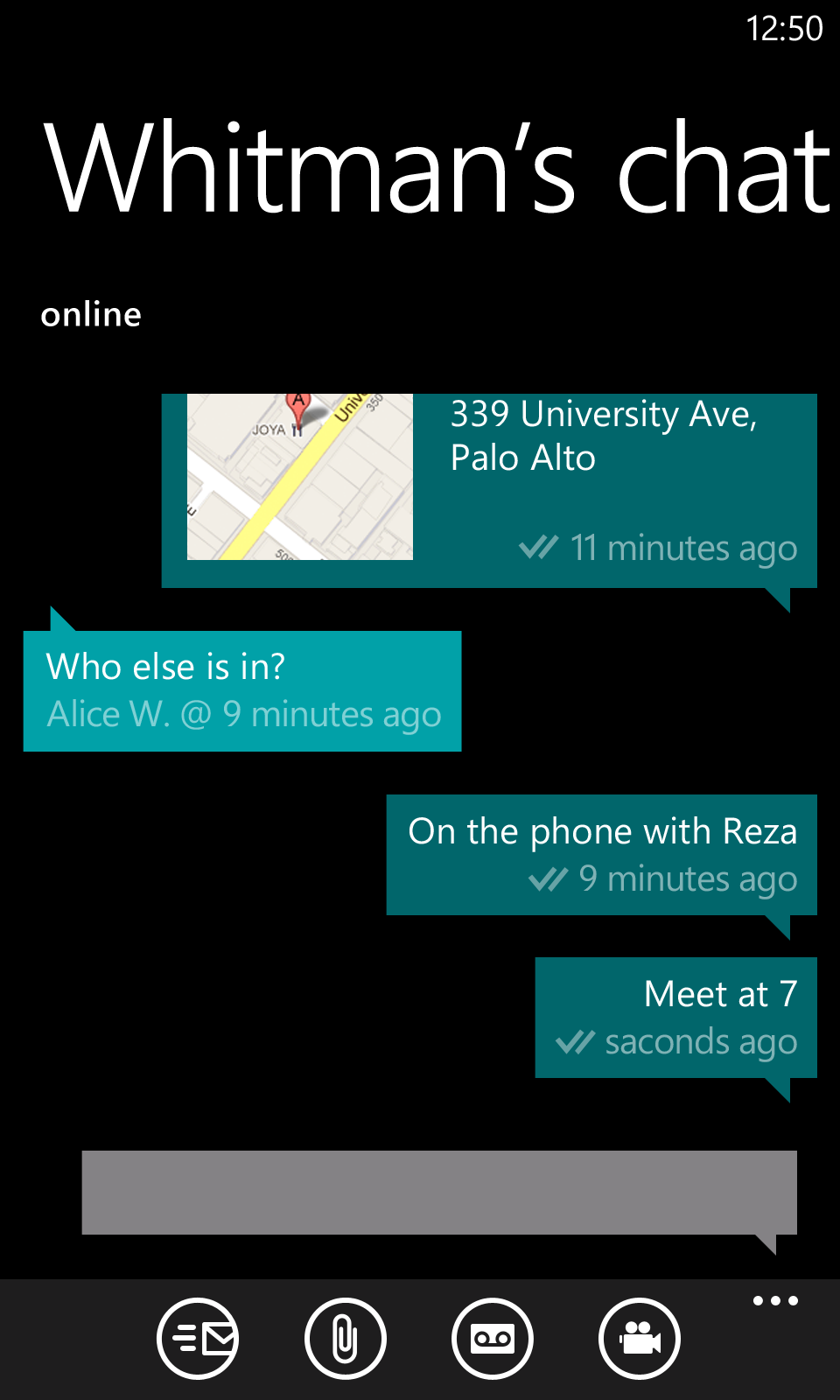The image size is (840, 1400).
Task: Open the attachment paperclip option
Action: tap(346, 1338)
